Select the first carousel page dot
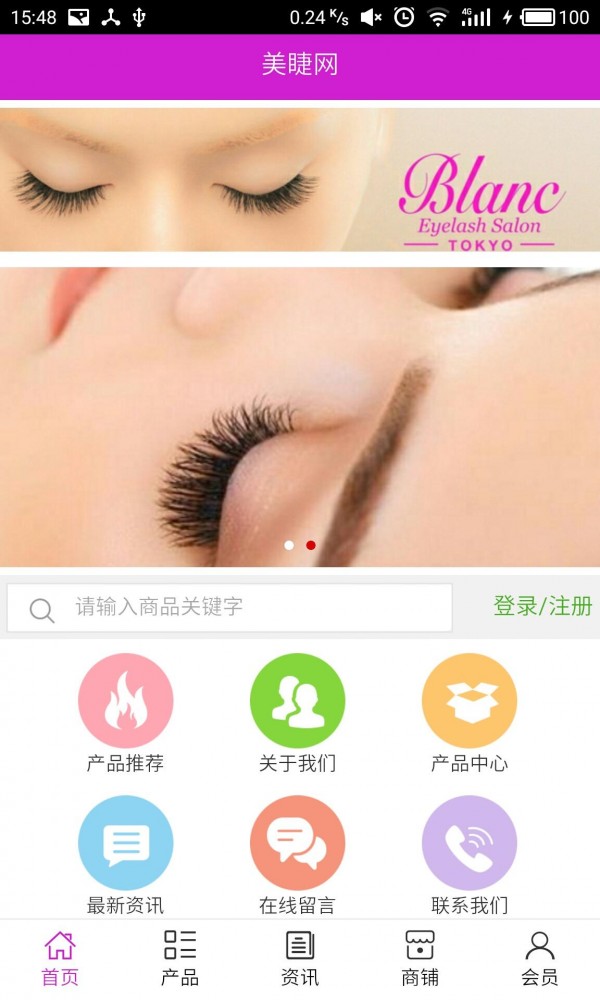 coord(289,545)
